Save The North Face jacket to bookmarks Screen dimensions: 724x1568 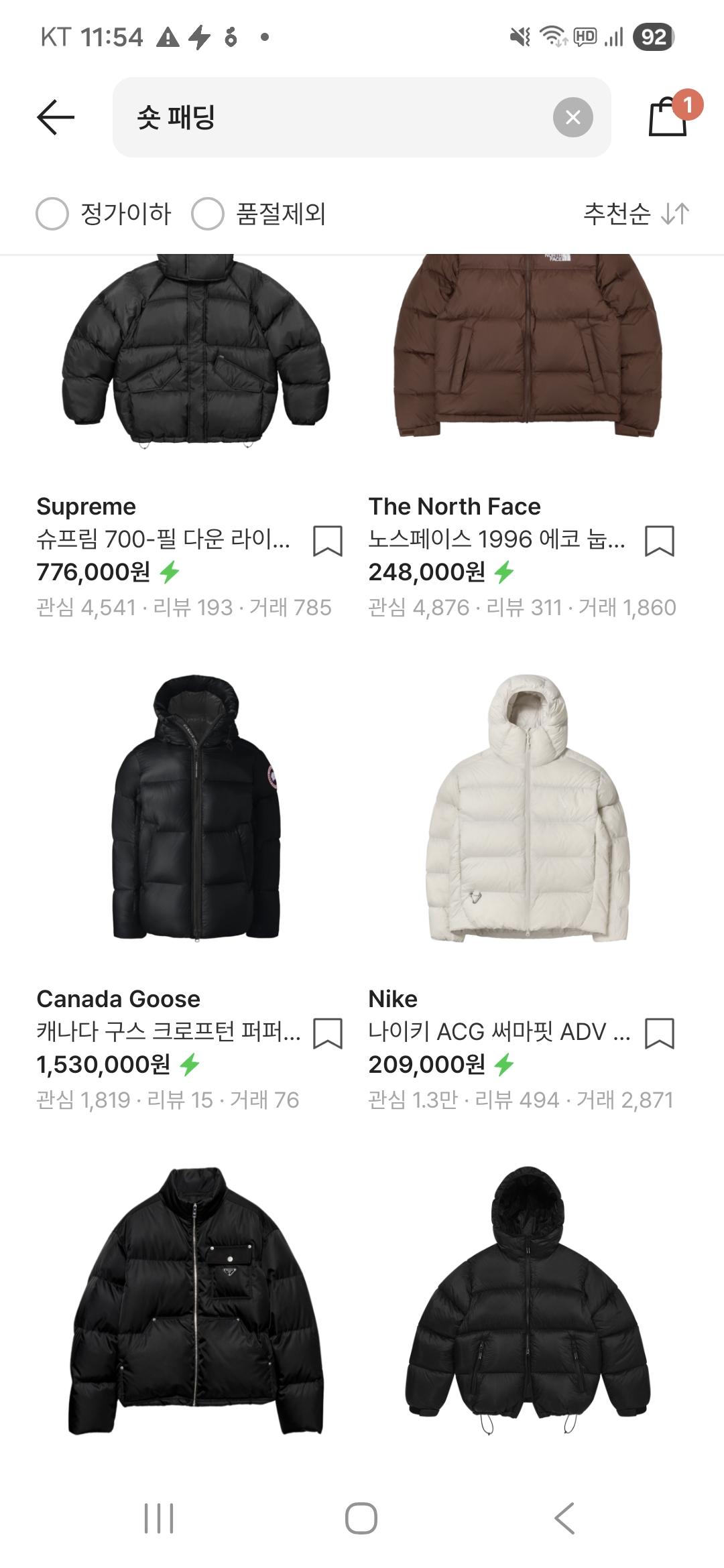point(660,541)
